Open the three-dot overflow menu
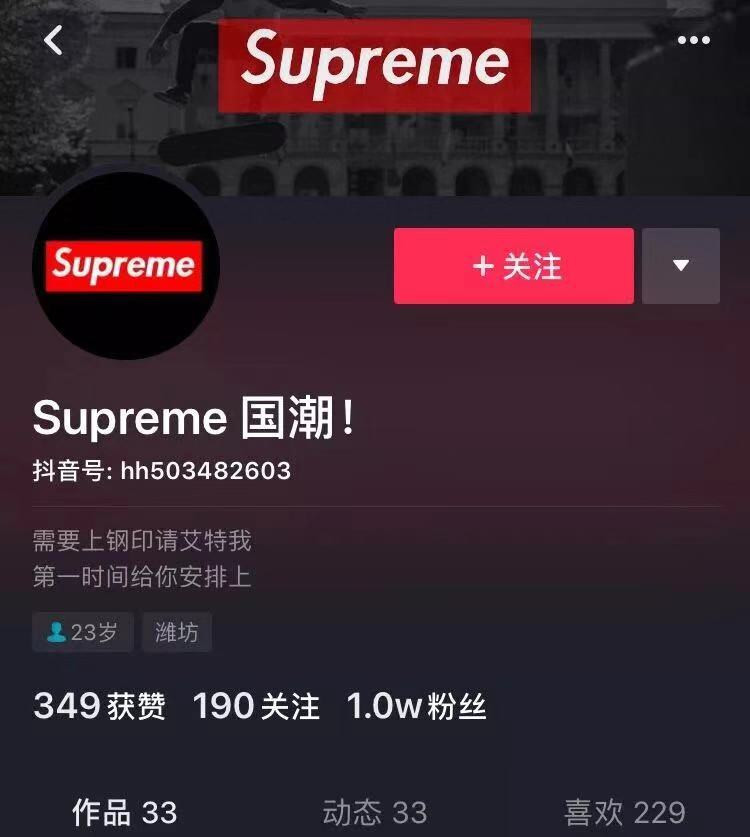The height and width of the screenshot is (837, 750). pyautogui.click(x=693, y=41)
